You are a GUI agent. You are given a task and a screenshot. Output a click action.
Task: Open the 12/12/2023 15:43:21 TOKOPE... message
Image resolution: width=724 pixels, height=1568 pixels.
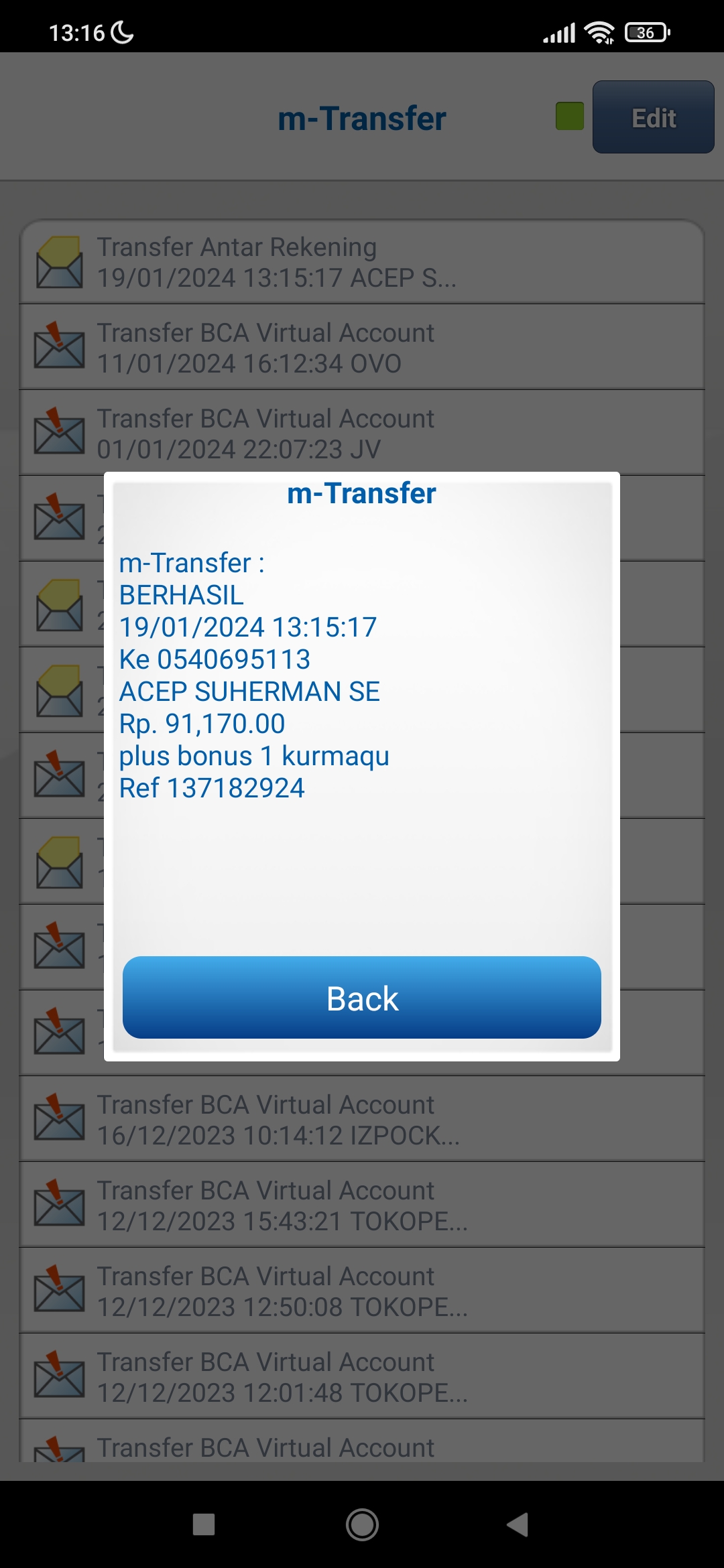tap(362, 1205)
